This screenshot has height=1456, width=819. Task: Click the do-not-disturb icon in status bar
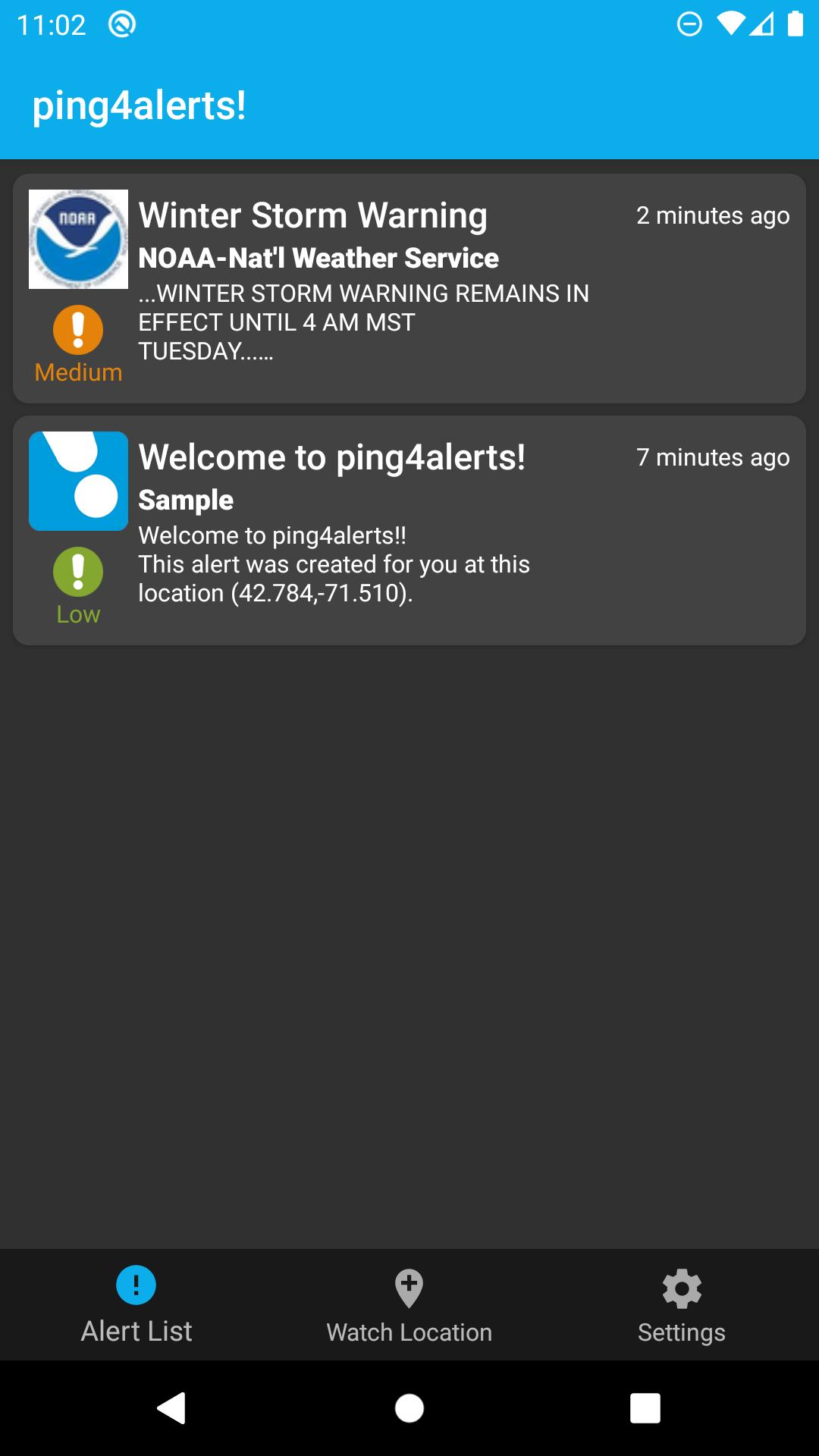pos(689,23)
